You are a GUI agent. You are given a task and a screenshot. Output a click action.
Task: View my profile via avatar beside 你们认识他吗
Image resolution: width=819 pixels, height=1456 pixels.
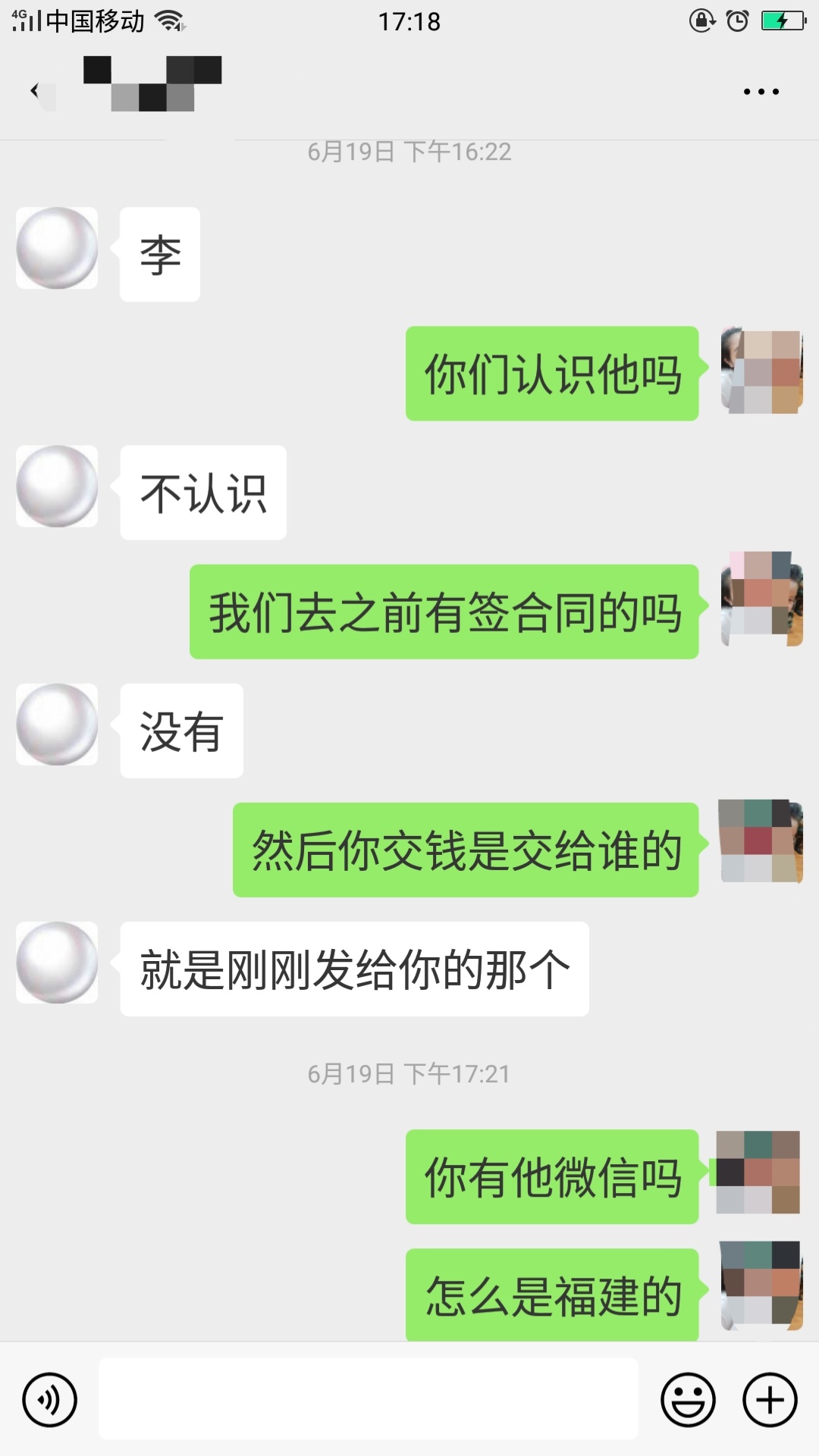761,371
